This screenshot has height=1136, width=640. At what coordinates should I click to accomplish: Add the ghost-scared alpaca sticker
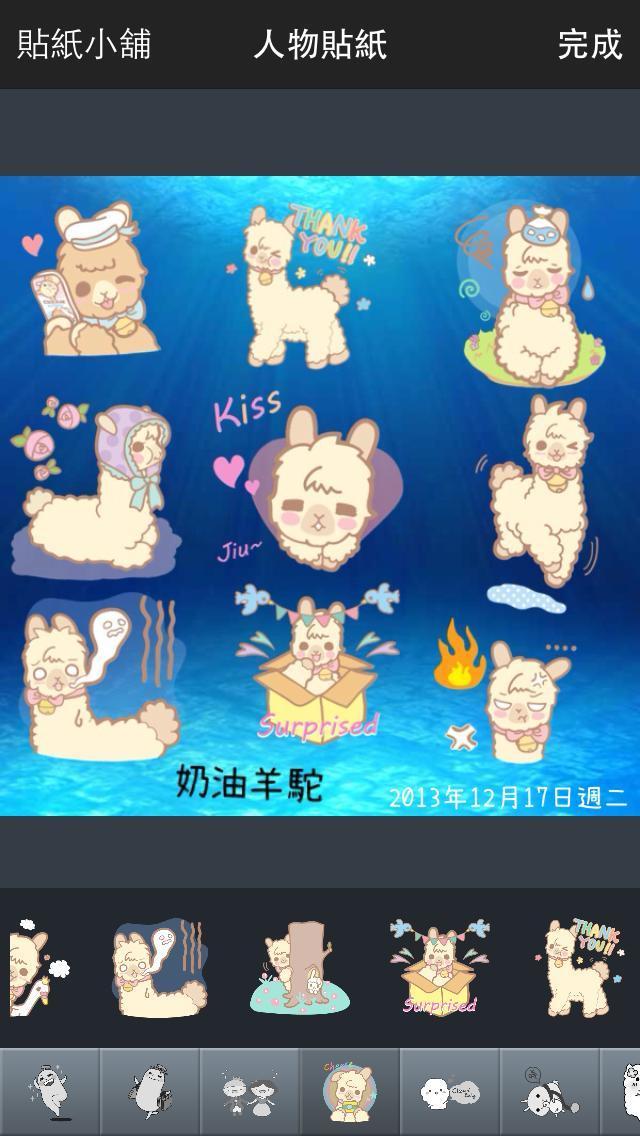[x=158, y=968]
